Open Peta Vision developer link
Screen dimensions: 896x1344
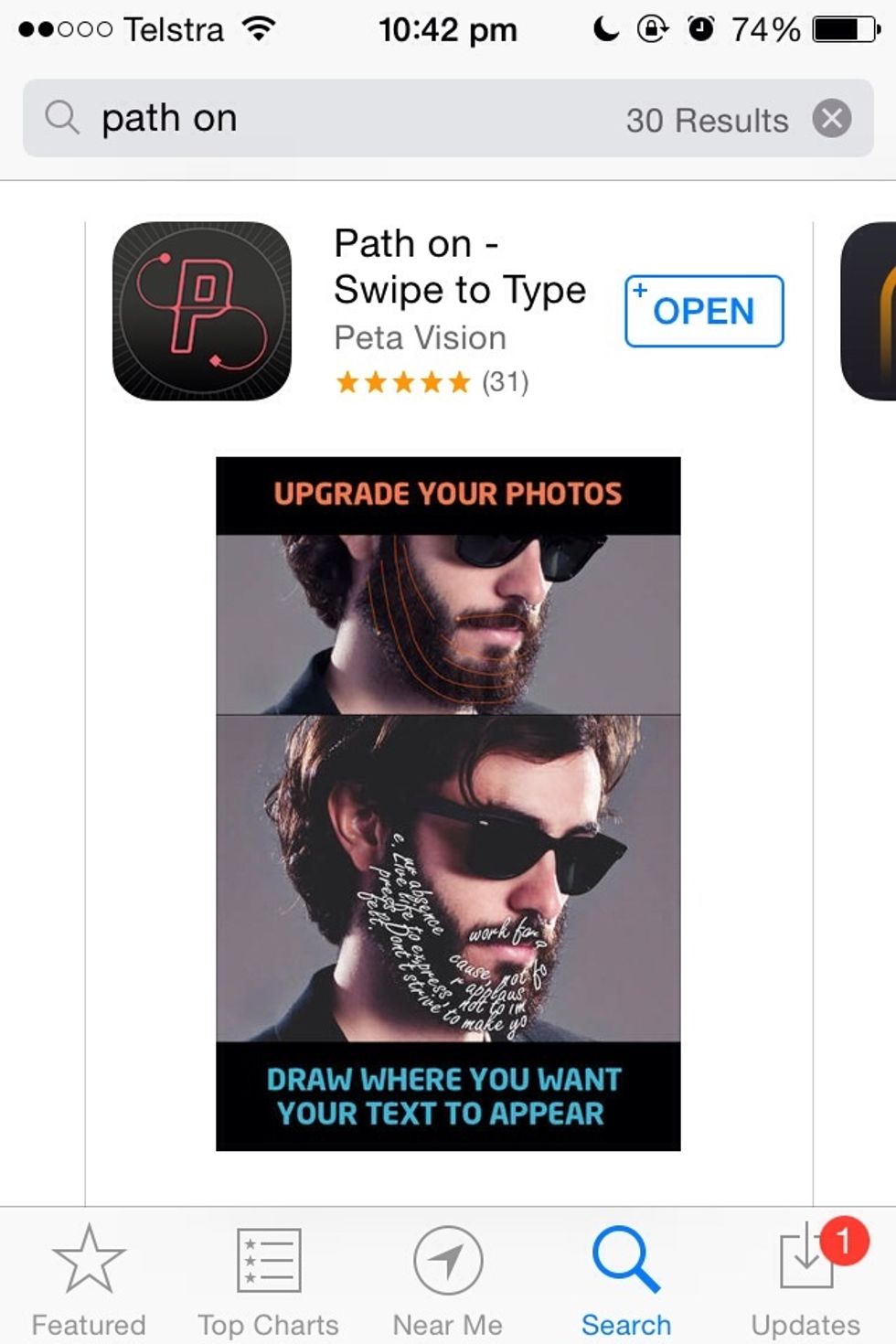[x=419, y=337]
